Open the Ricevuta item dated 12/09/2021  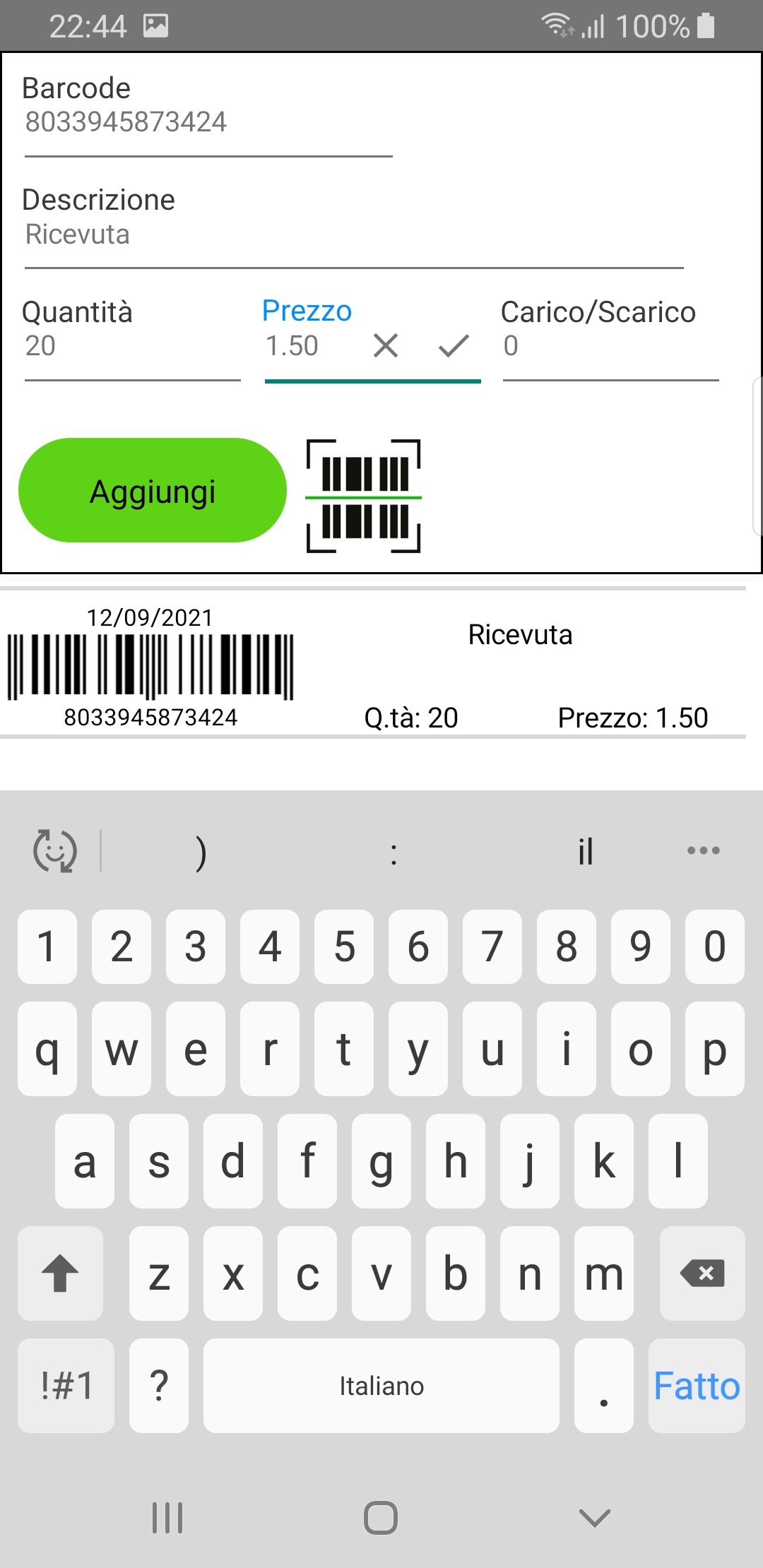coord(373,664)
